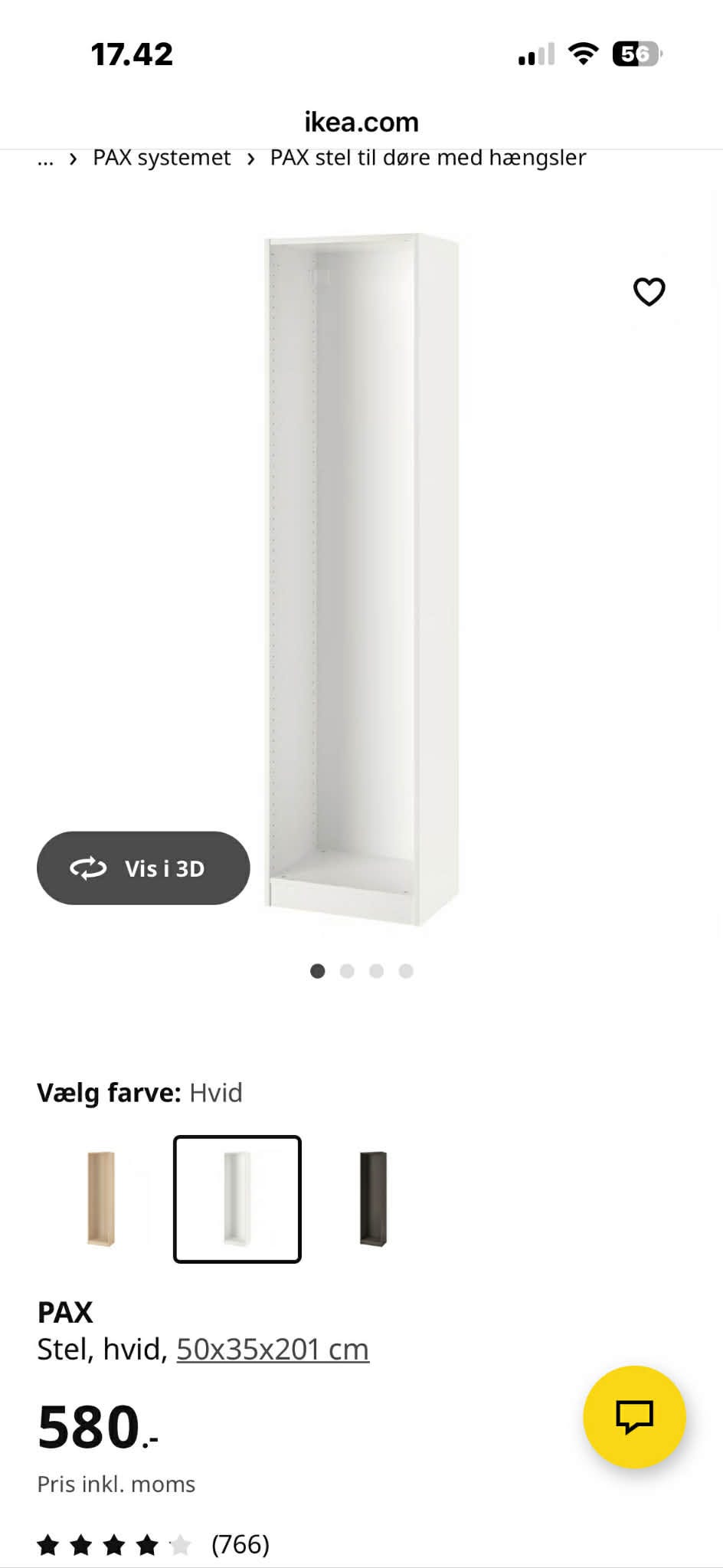Screen dimensions: 723x1568
Task: Click the rotate arrows icon in Vis i 3D
Action: [89, 868]
